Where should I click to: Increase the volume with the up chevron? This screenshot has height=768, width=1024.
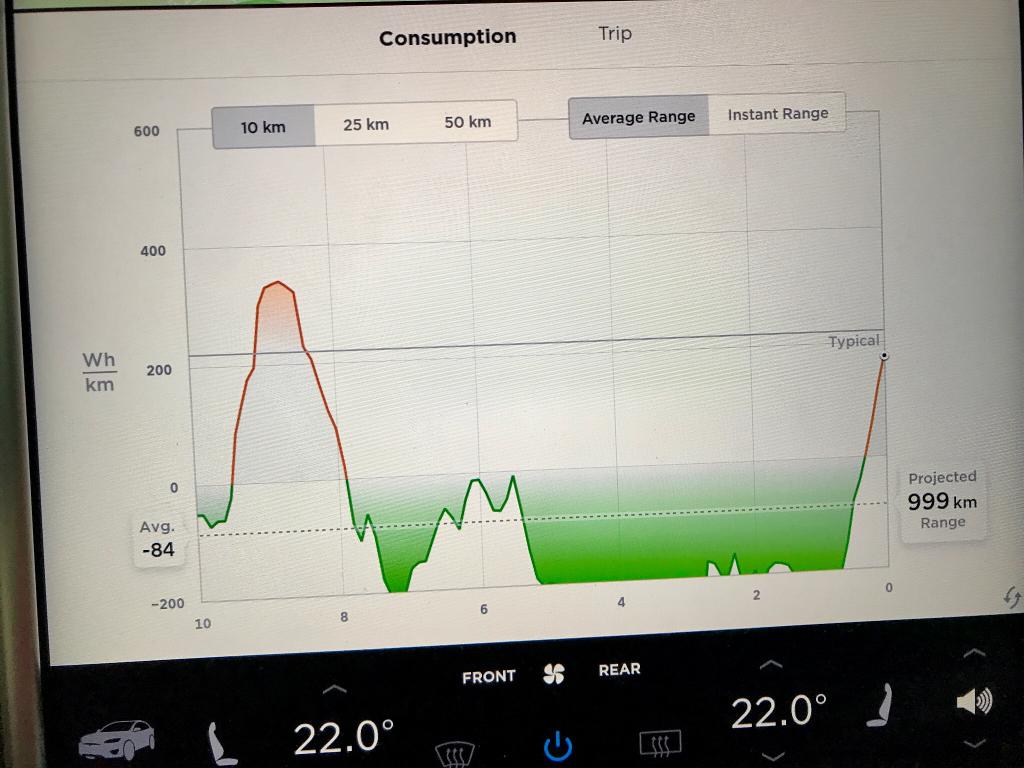coord(973,654)
